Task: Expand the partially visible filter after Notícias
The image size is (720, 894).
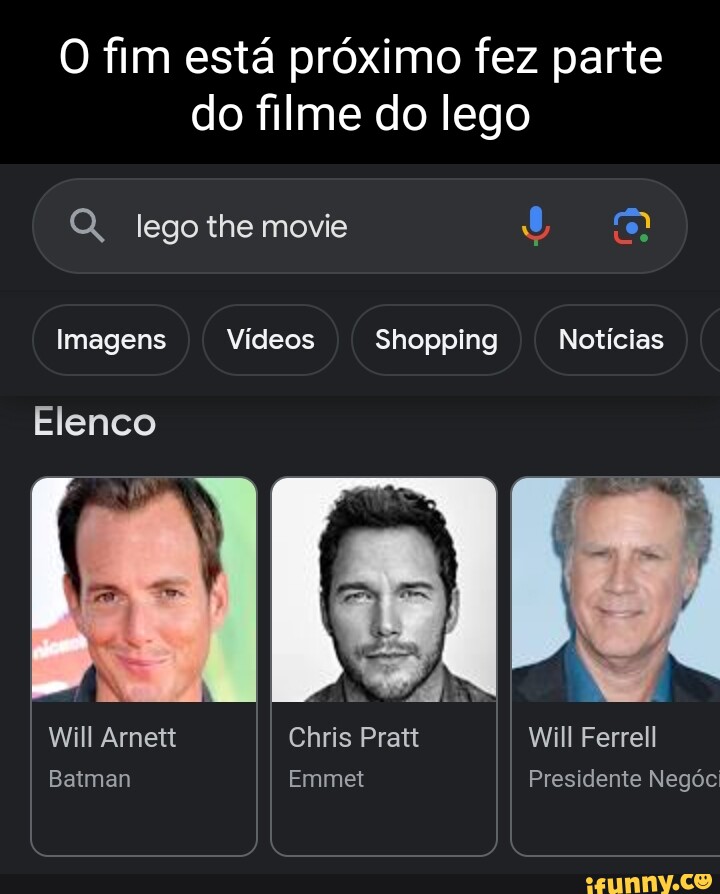Action: tap(714, 340)
